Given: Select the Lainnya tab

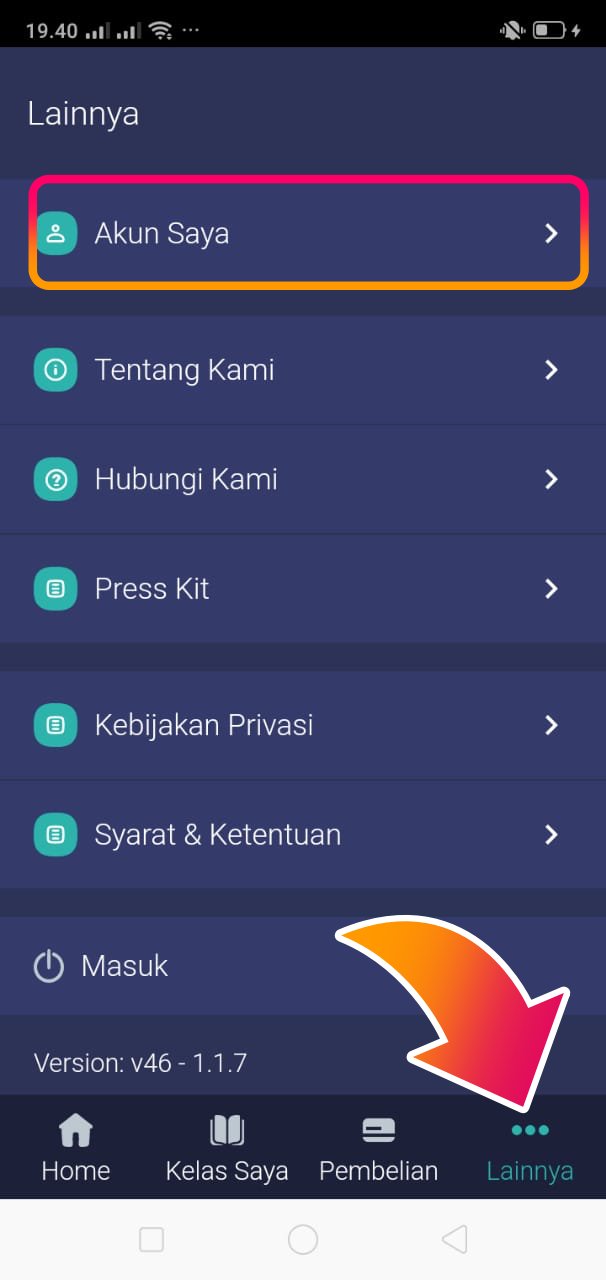Looking at the screenshot, I should (530, 1150).
